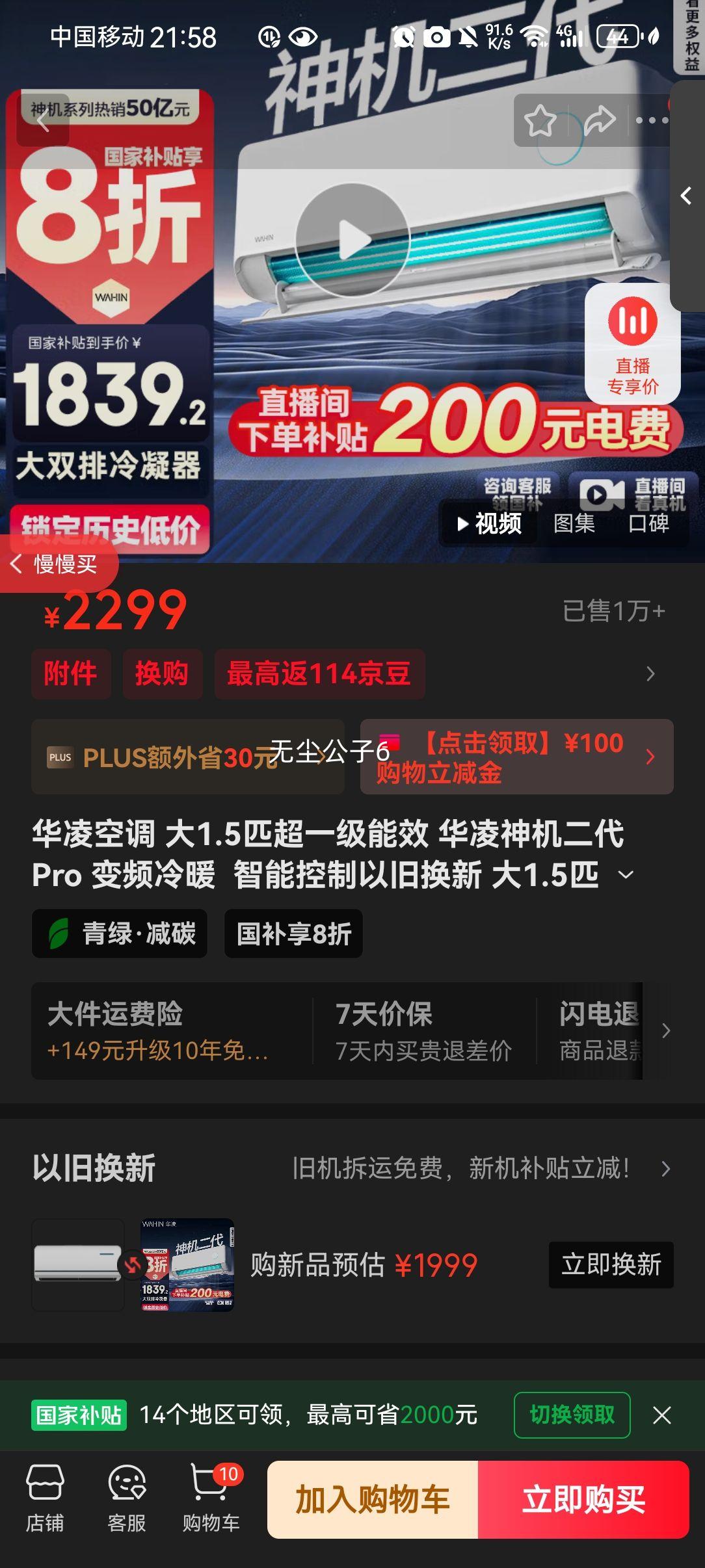705x1568 pixels.
Task: Switch to the 口碑 reviews tab
Action: click(x=650, y=524)
